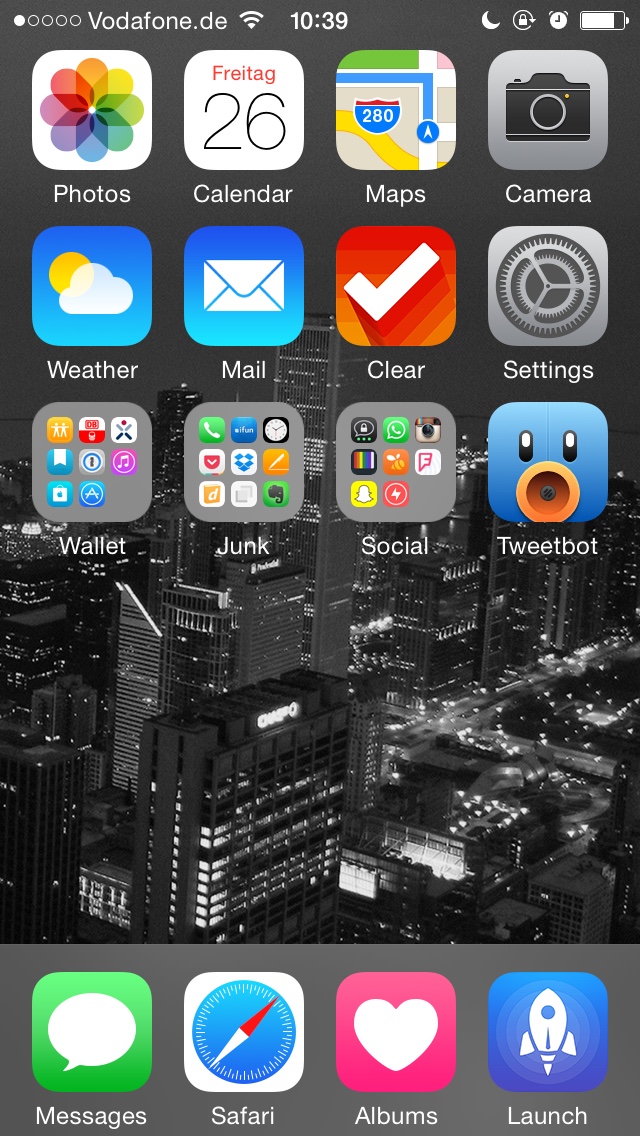Open the Calendar app
The image size is (640, 1136).
tap(244, 110)
